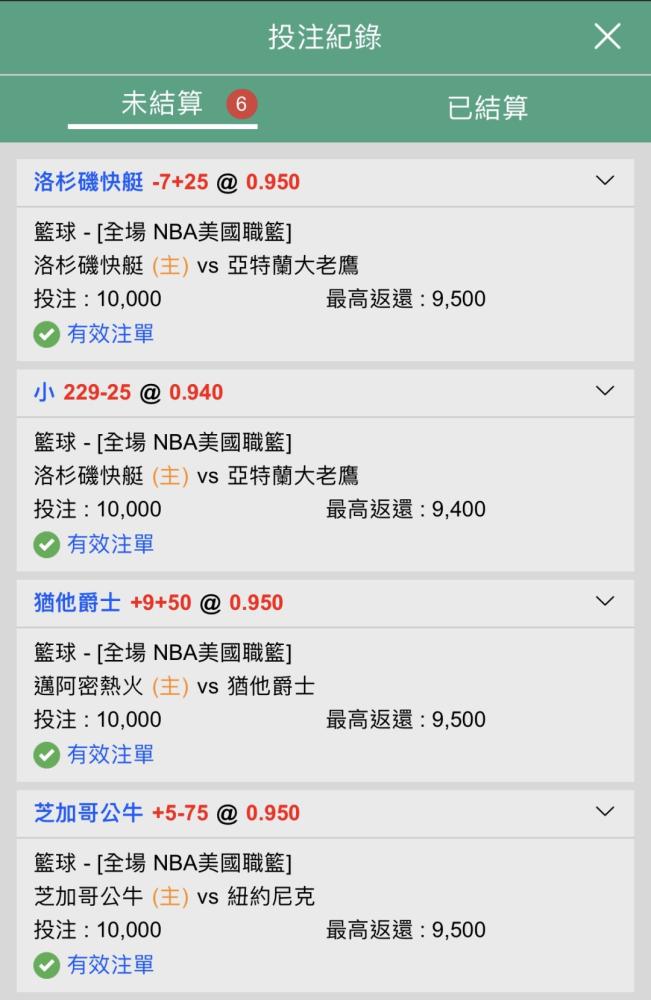This screenshot has height=1000, width=651.
Task: Close the 投注紀錄 screen
Action: (607, 36)
